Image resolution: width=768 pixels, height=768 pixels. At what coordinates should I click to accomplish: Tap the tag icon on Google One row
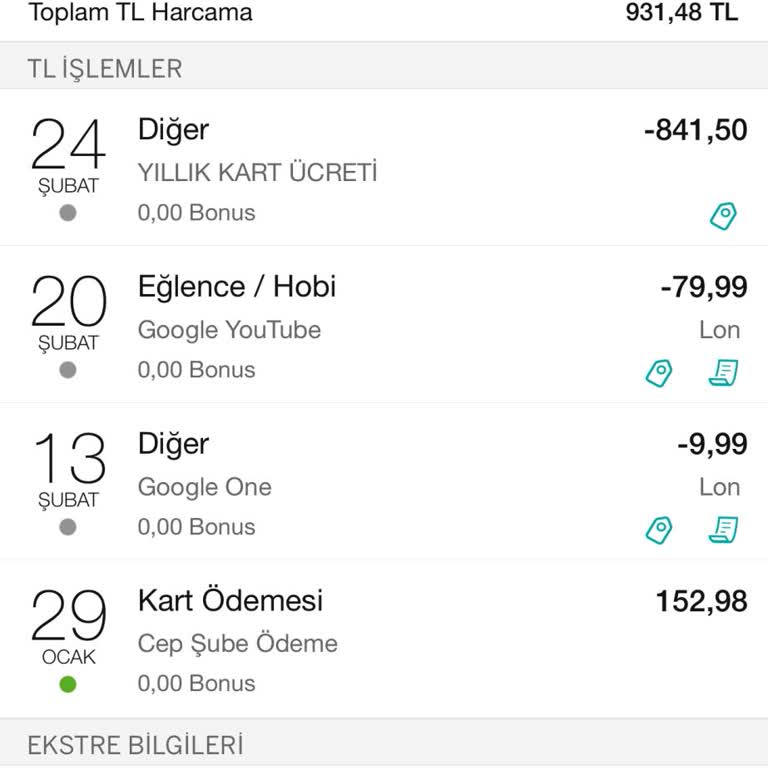click(659, 530)
